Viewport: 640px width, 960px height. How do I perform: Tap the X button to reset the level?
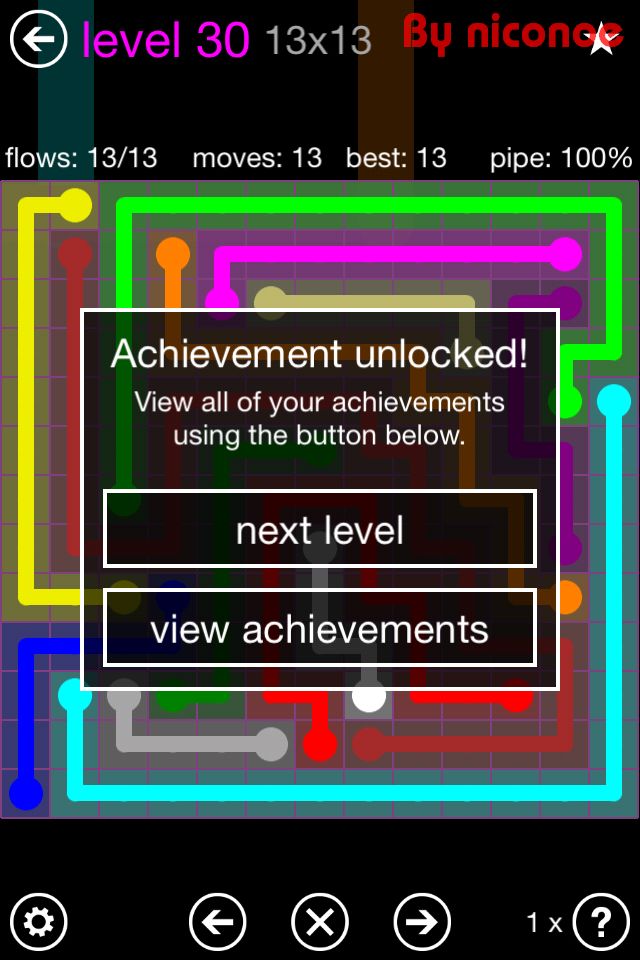click(x=320, y=921)
